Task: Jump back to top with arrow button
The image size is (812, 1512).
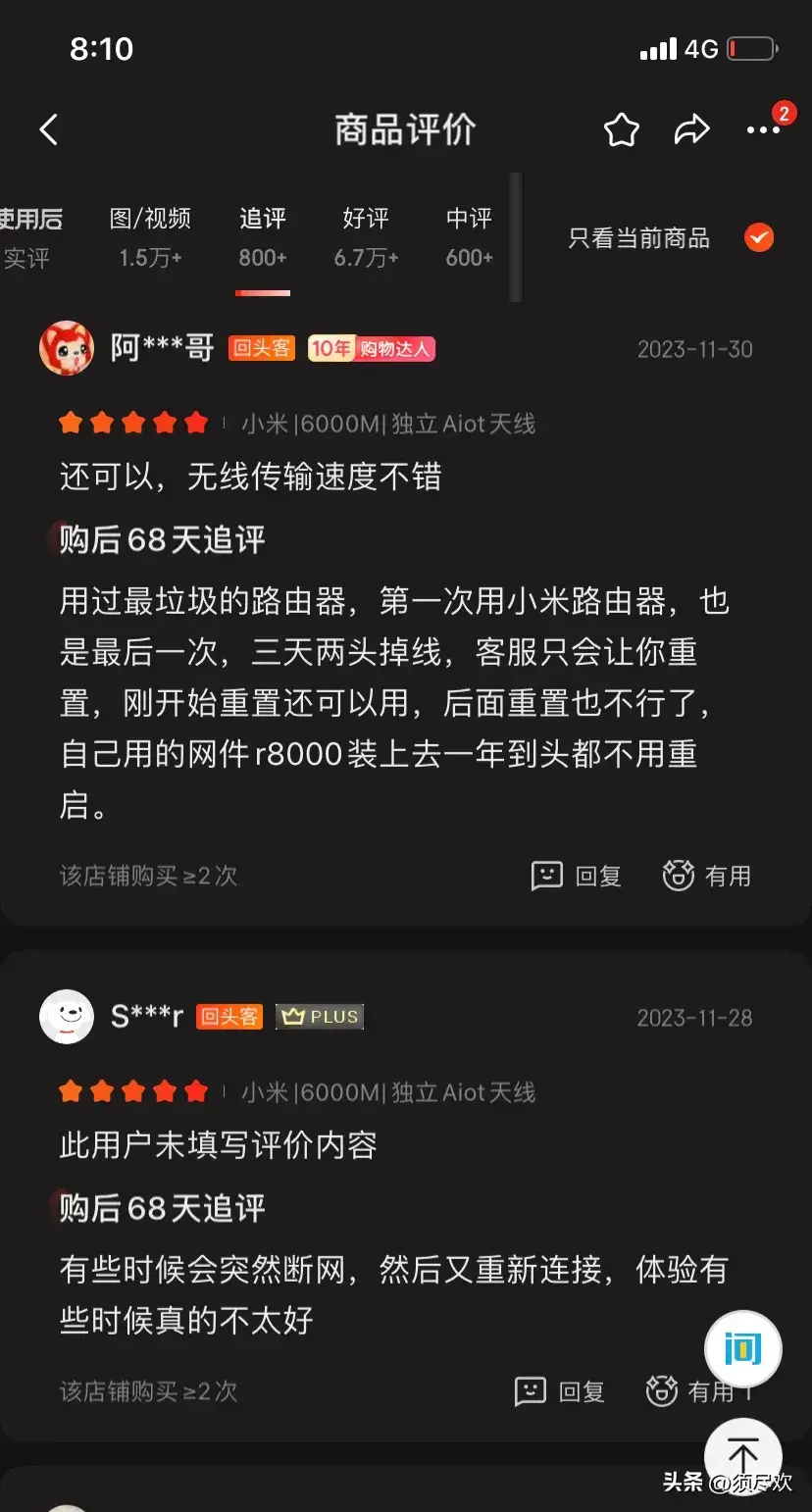Action: [742, 1455]
